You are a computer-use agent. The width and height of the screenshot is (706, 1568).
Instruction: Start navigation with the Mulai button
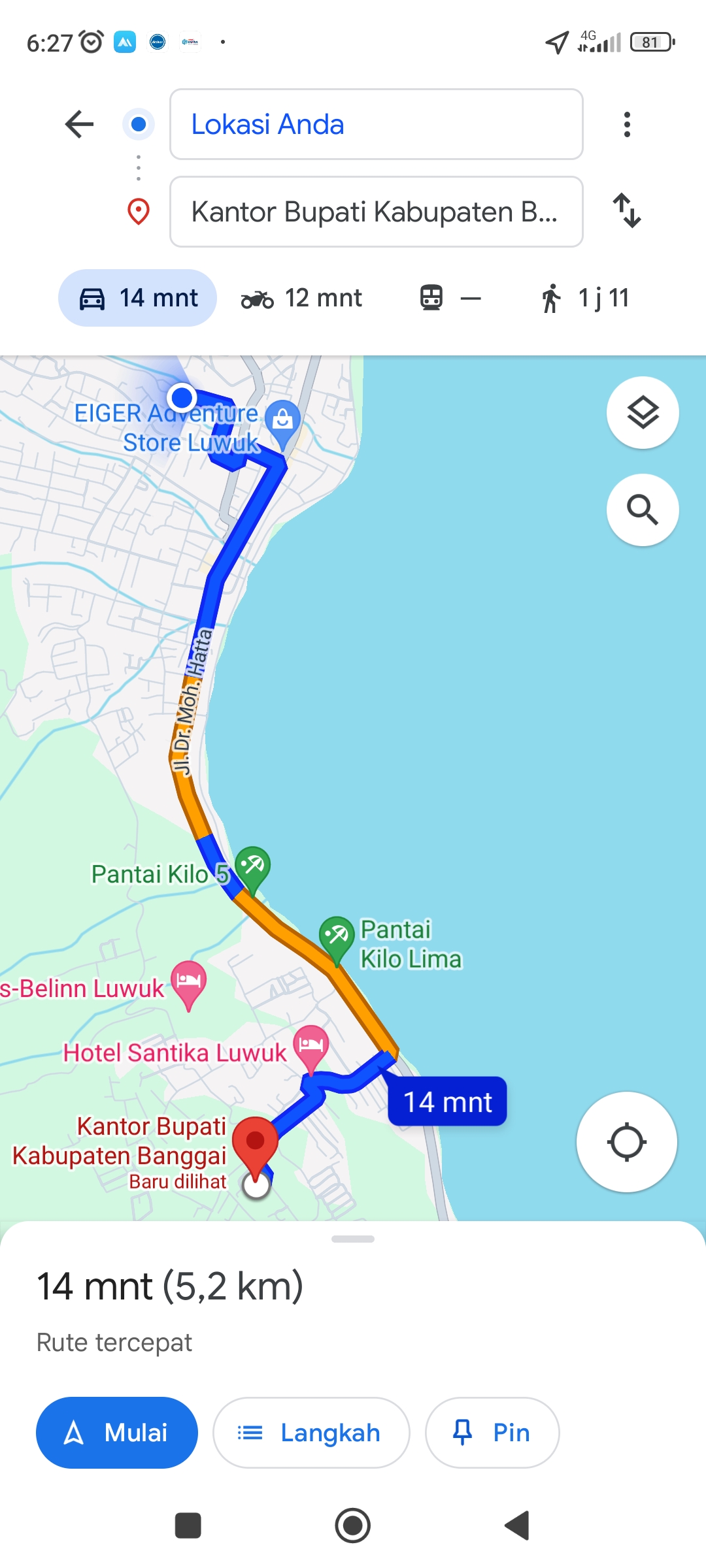coord(117,1433)
